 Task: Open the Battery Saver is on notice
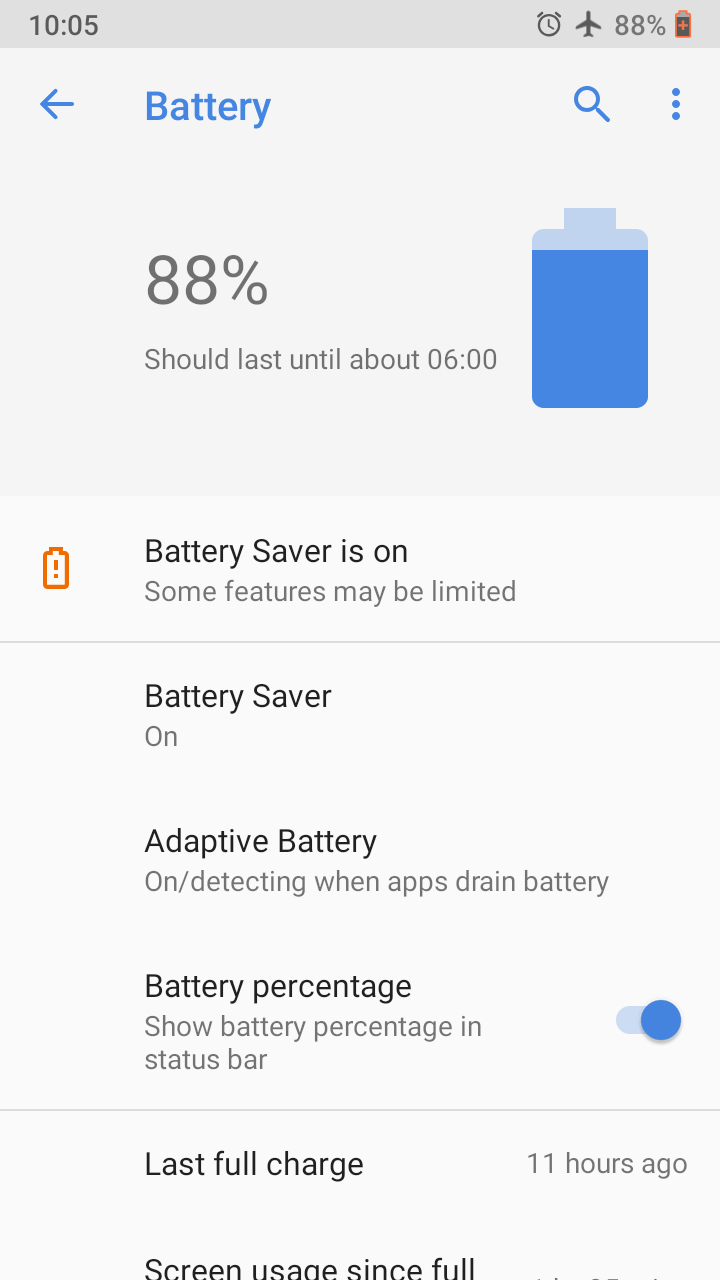point(330,570)
